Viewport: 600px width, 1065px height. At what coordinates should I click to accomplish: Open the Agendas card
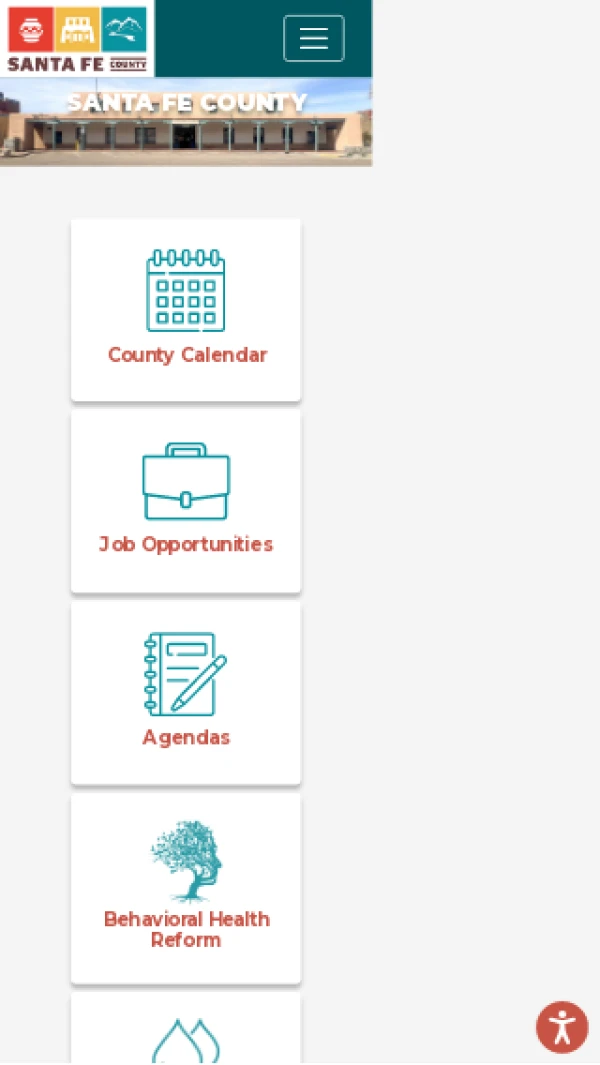click(186, 692)
